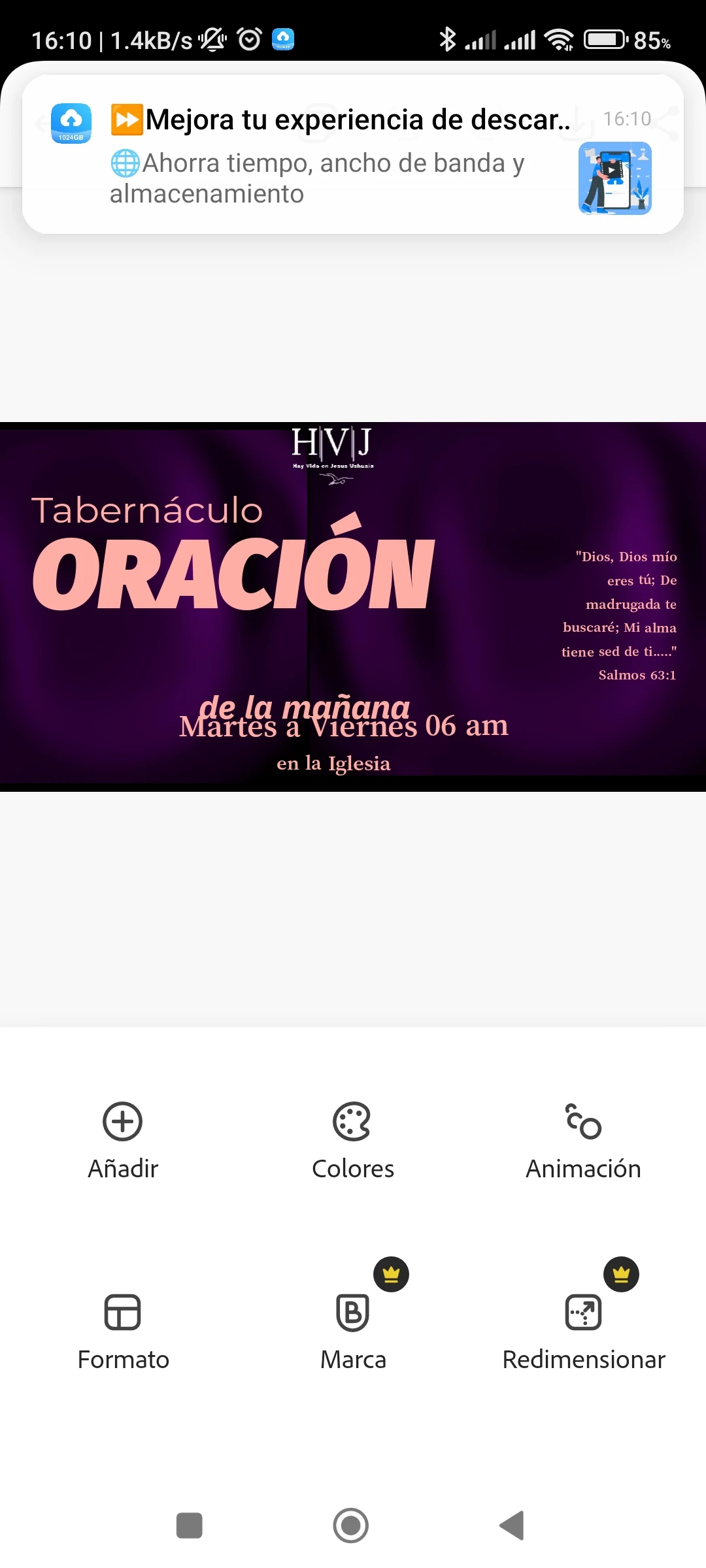The image size is (706, 1568).
Task: Open the Formato layout tool
Action: [123, 1331]
